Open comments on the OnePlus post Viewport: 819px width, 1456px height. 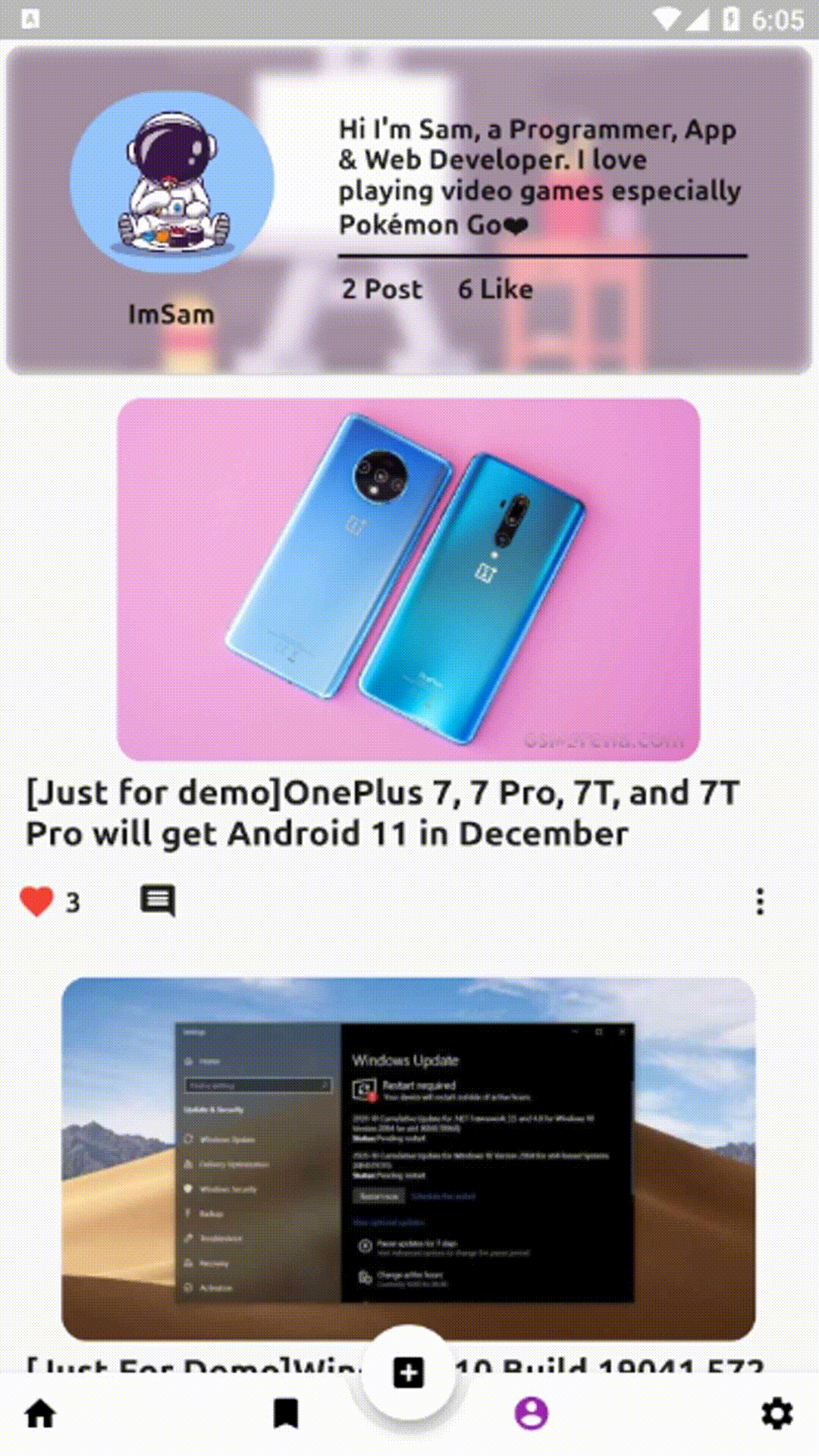point(158,901)
